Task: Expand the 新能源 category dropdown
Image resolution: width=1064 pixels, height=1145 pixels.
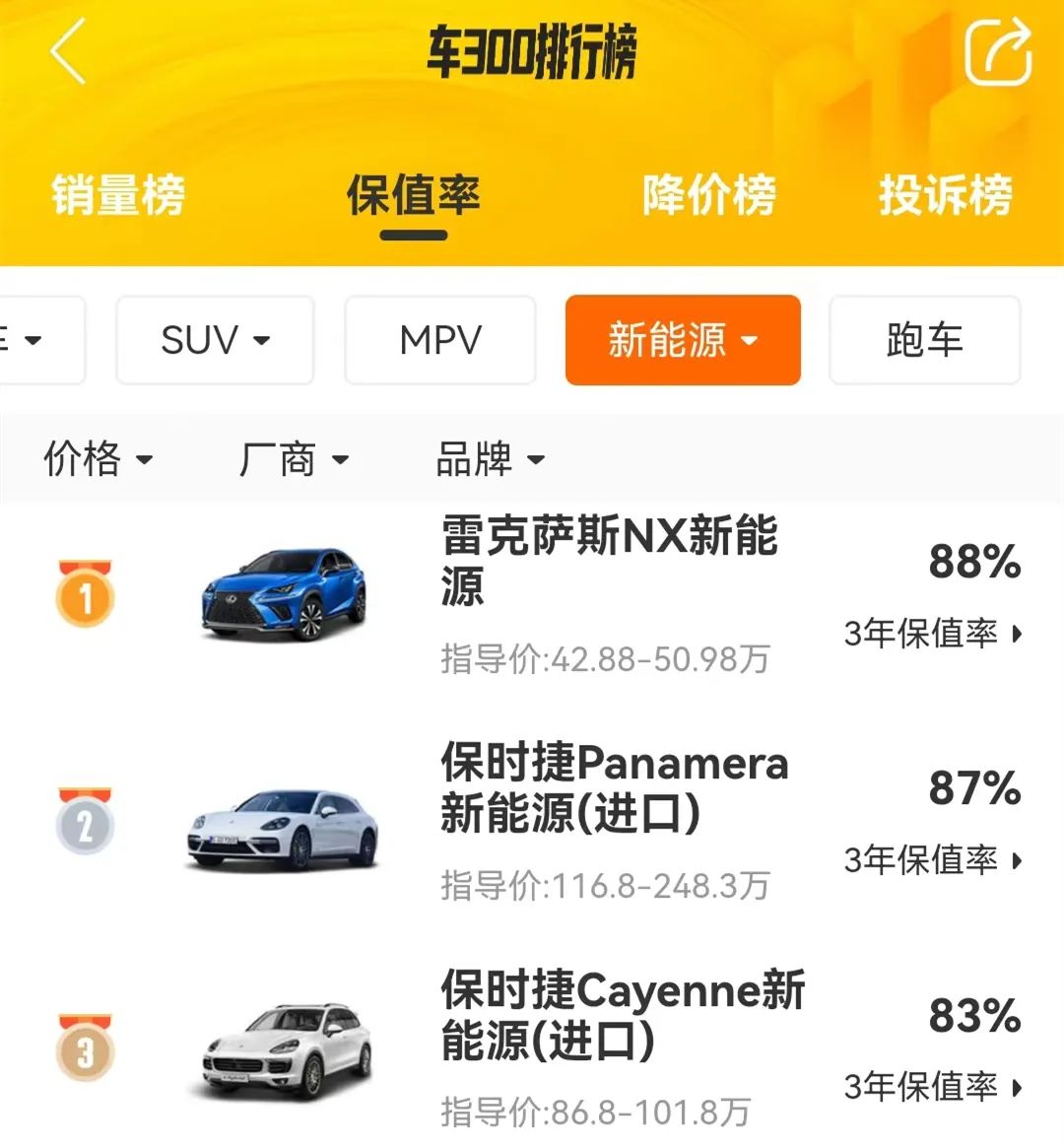Action: coord(683,340)
